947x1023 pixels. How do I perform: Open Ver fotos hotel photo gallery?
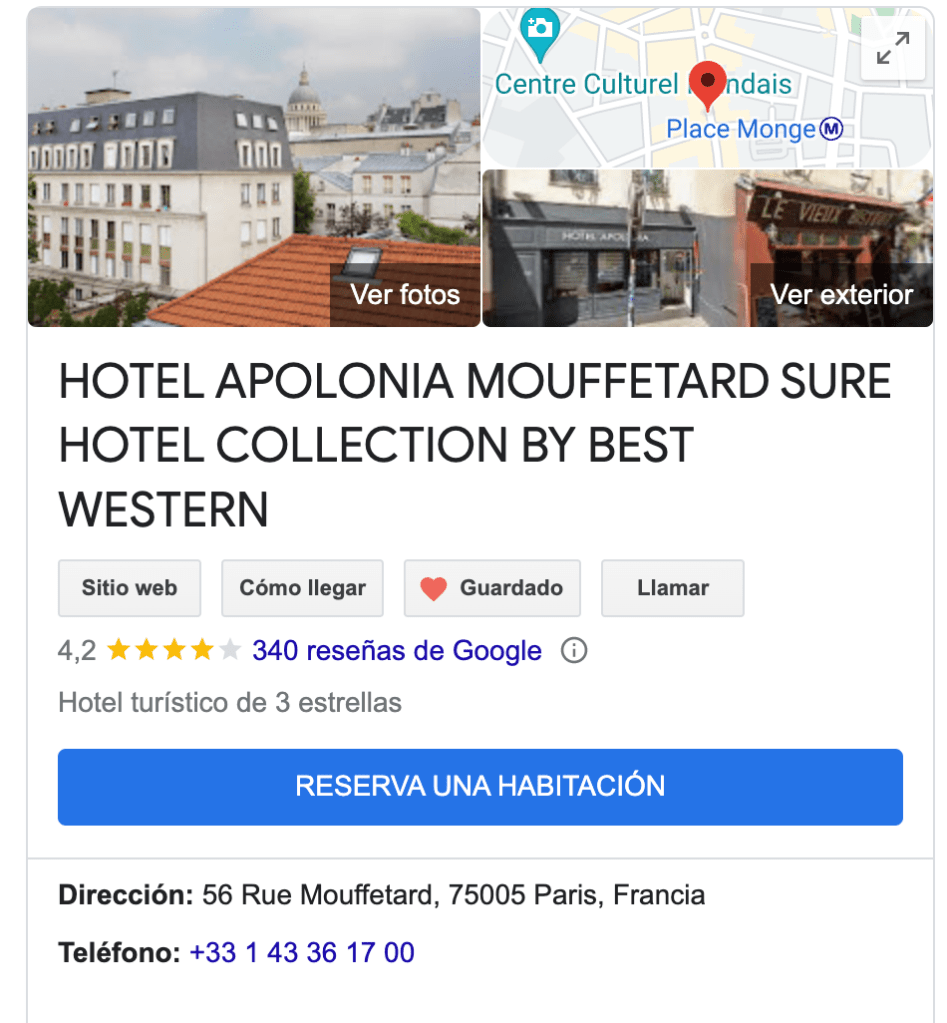click(x=254, y=167)
